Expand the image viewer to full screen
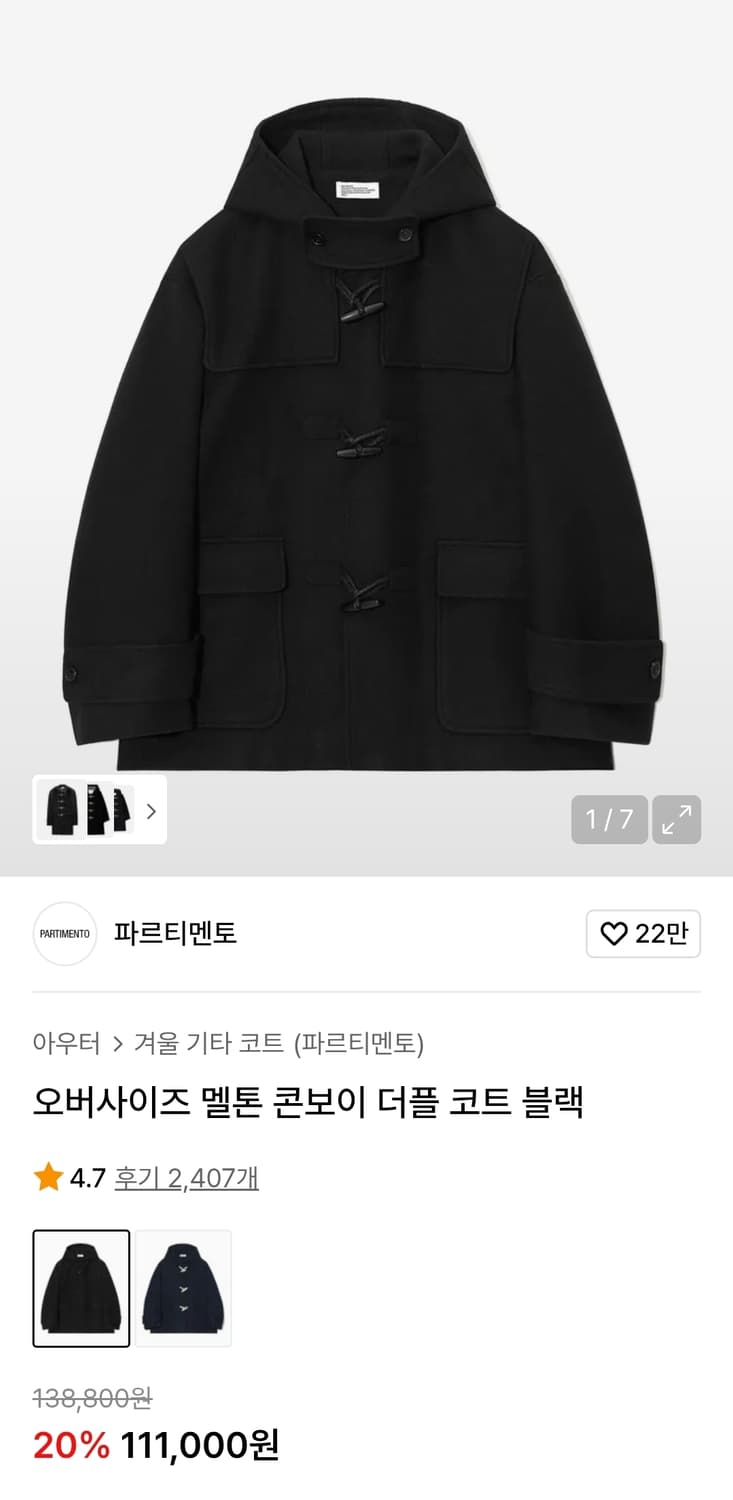 coord(679,818)
